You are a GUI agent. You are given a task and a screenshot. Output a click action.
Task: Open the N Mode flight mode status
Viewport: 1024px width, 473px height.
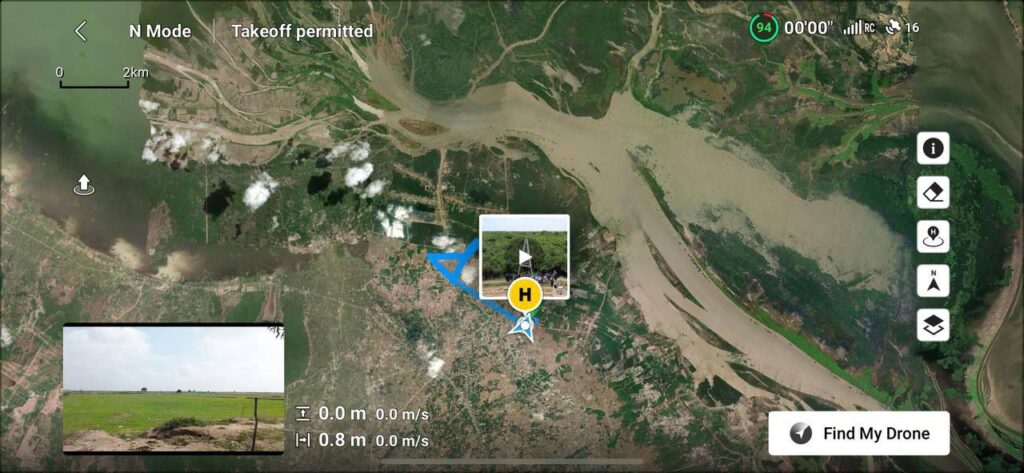coord(159,31)
